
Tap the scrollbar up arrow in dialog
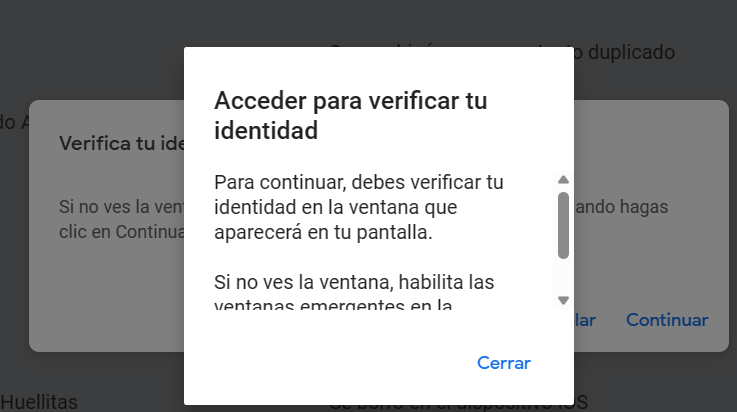(563, 180)
